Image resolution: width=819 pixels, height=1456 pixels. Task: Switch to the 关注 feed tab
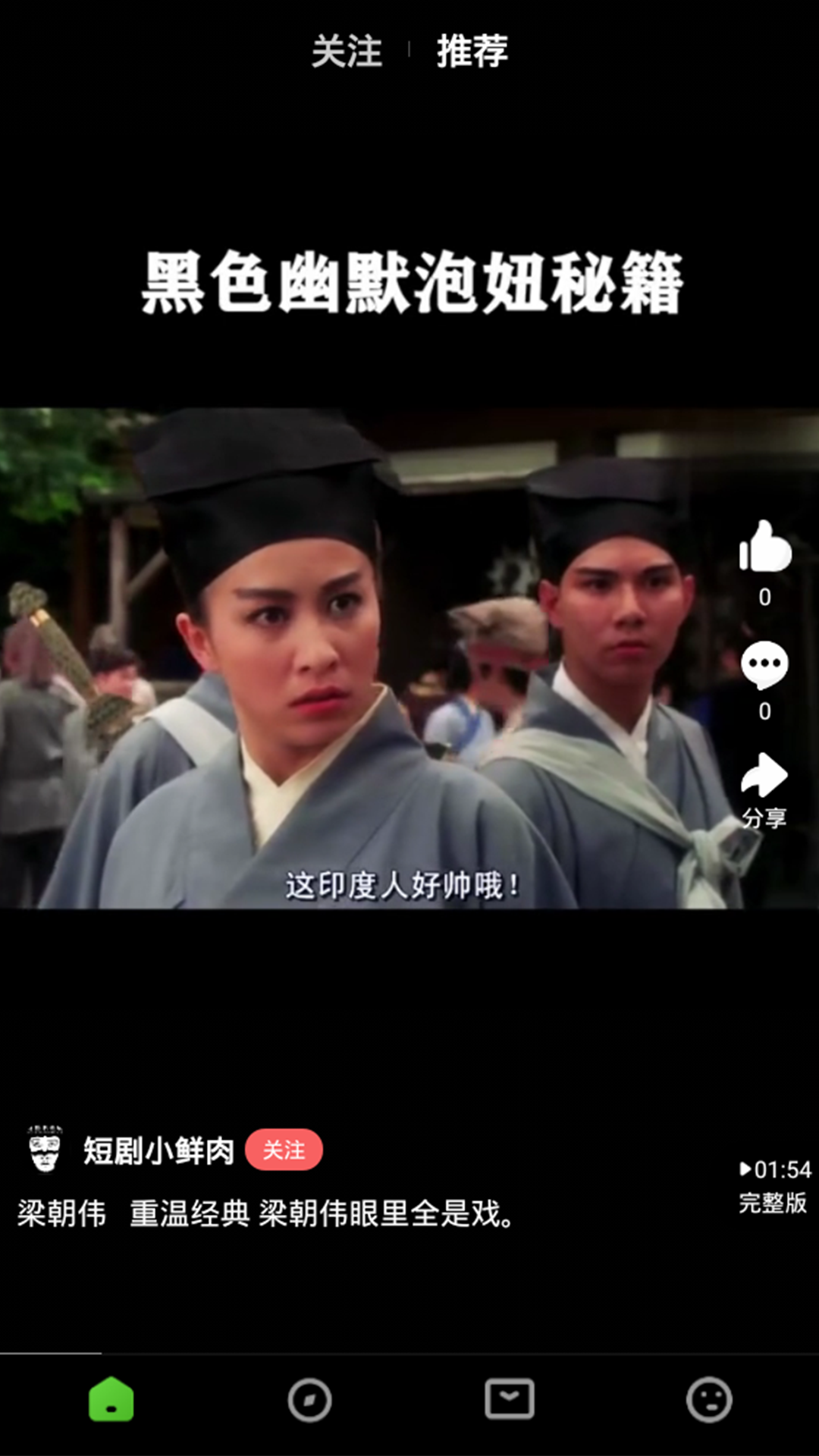click(x=348, y=53)
